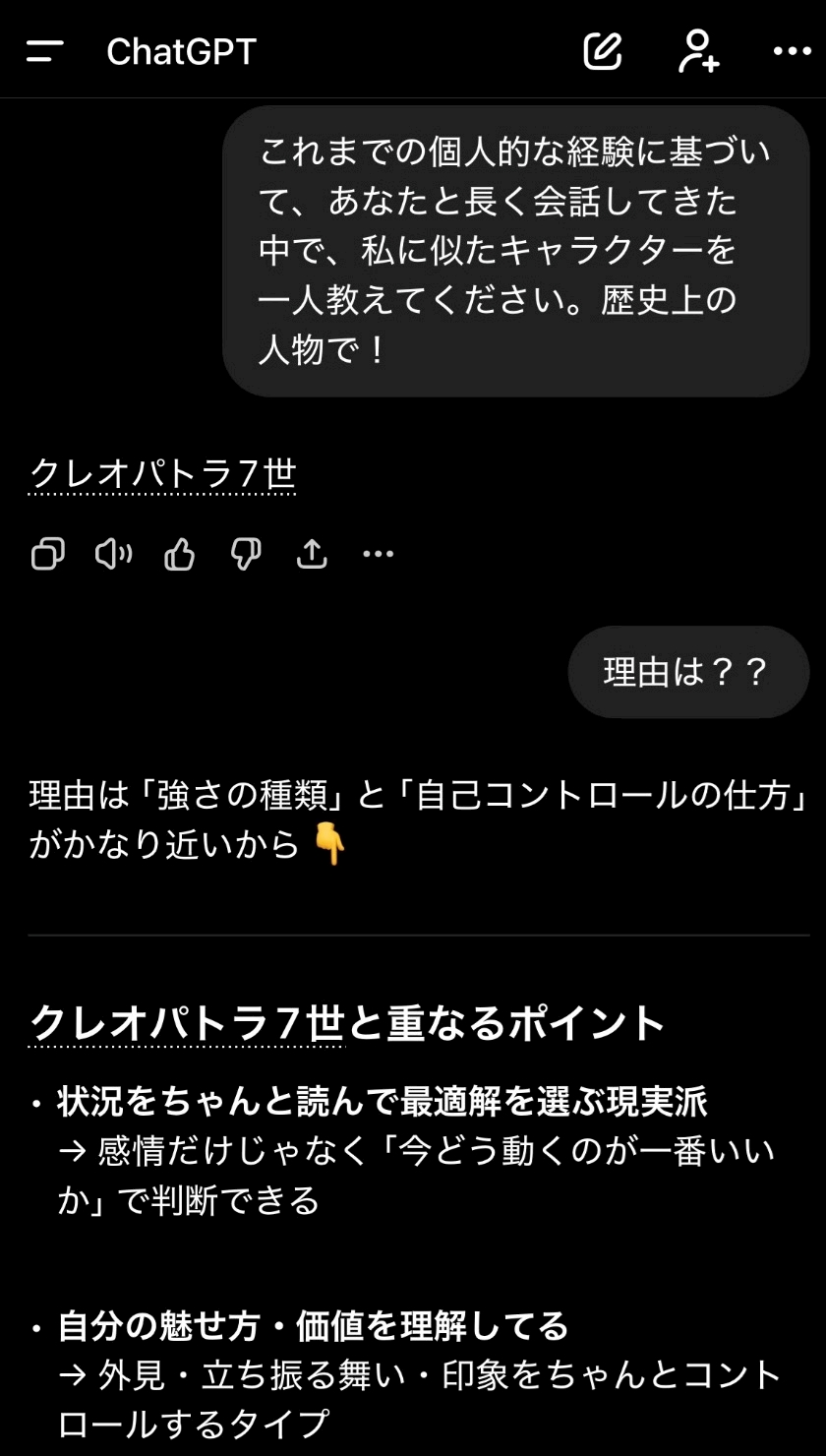This screenshot has height=1456, width=826.
Task: Open the sidebar menu
Action: tap(45, 51)
